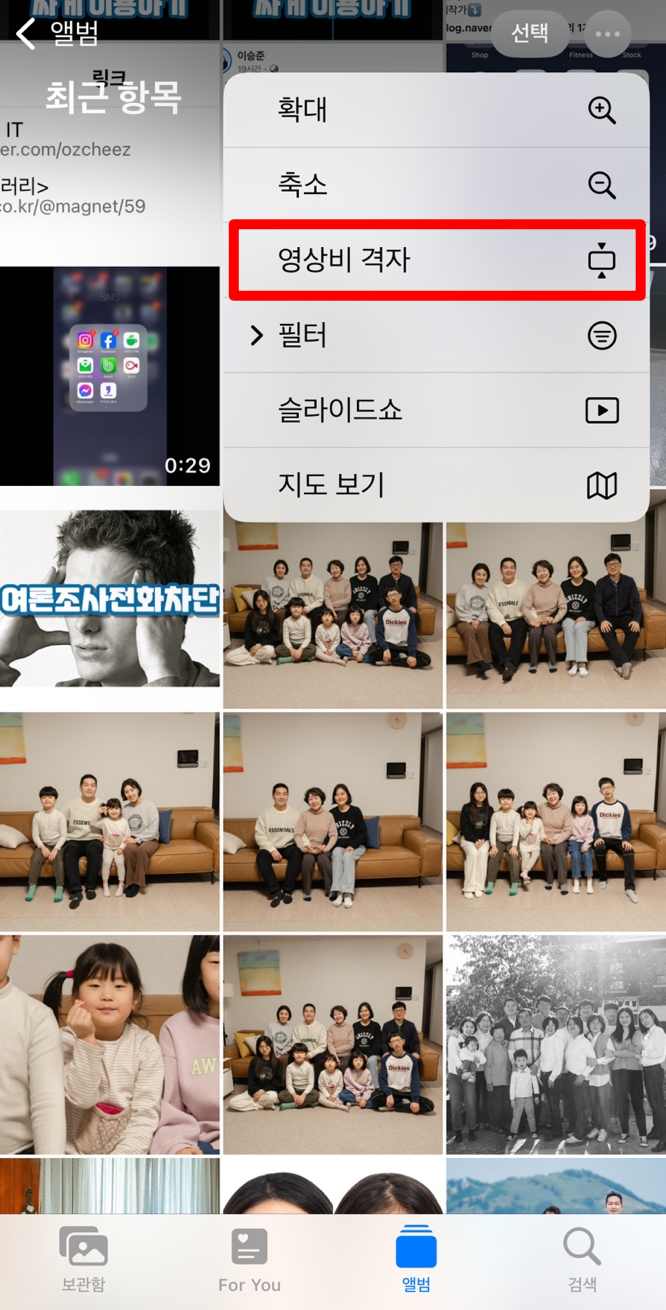Open the 여론조사전화차단 image
Viewport: 666px width, 1310px height.
point(110,599)
